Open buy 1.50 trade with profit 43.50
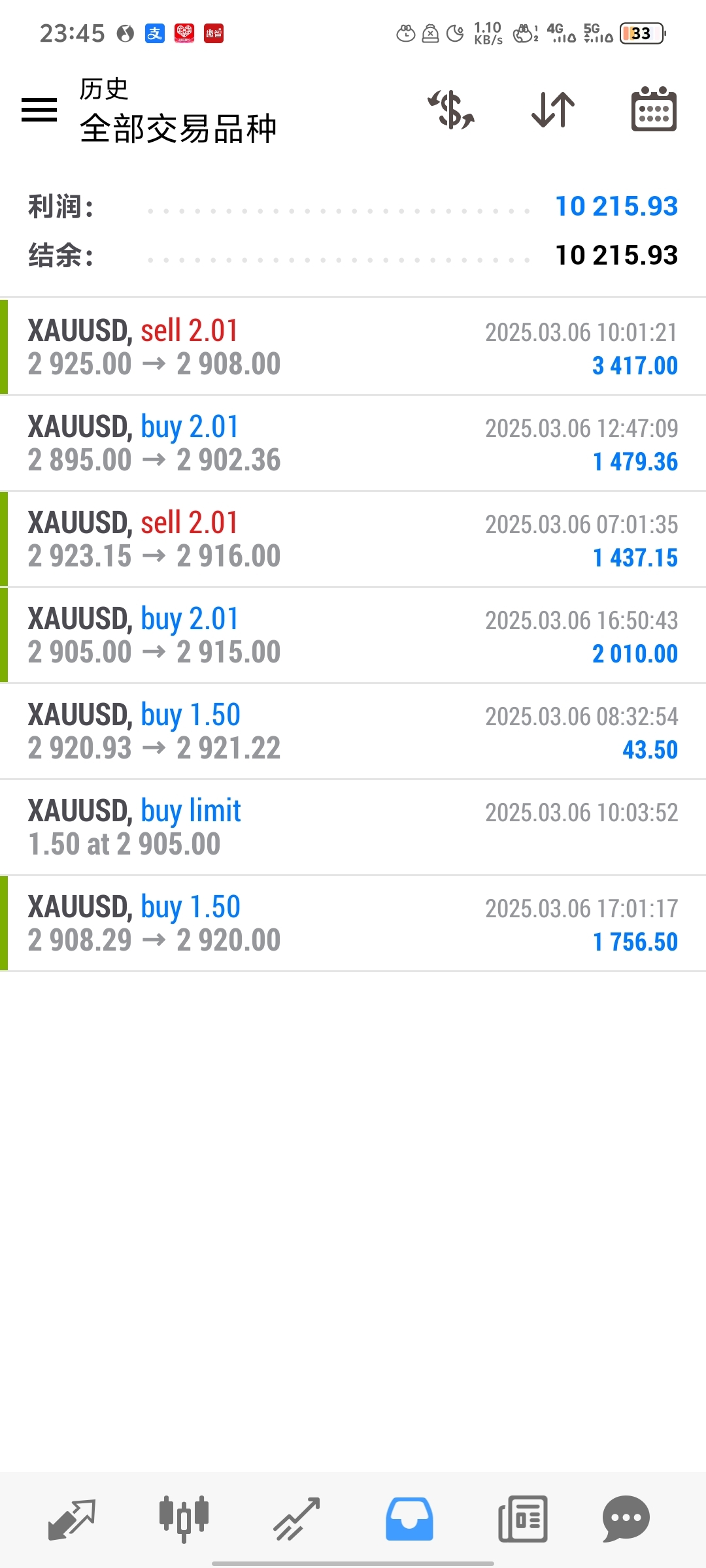Screen dimensions: 706x1568 (x=353, y=731)
